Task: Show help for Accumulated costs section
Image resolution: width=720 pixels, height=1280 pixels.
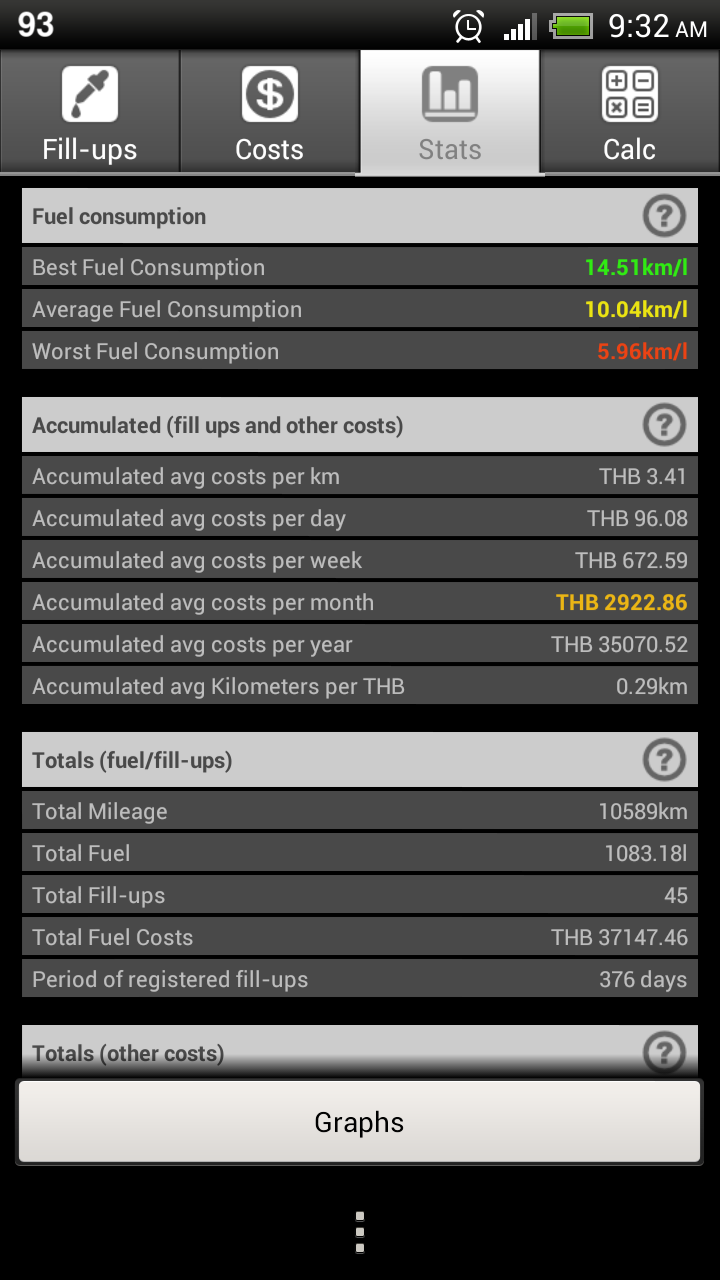Action: tap(664, 425)
